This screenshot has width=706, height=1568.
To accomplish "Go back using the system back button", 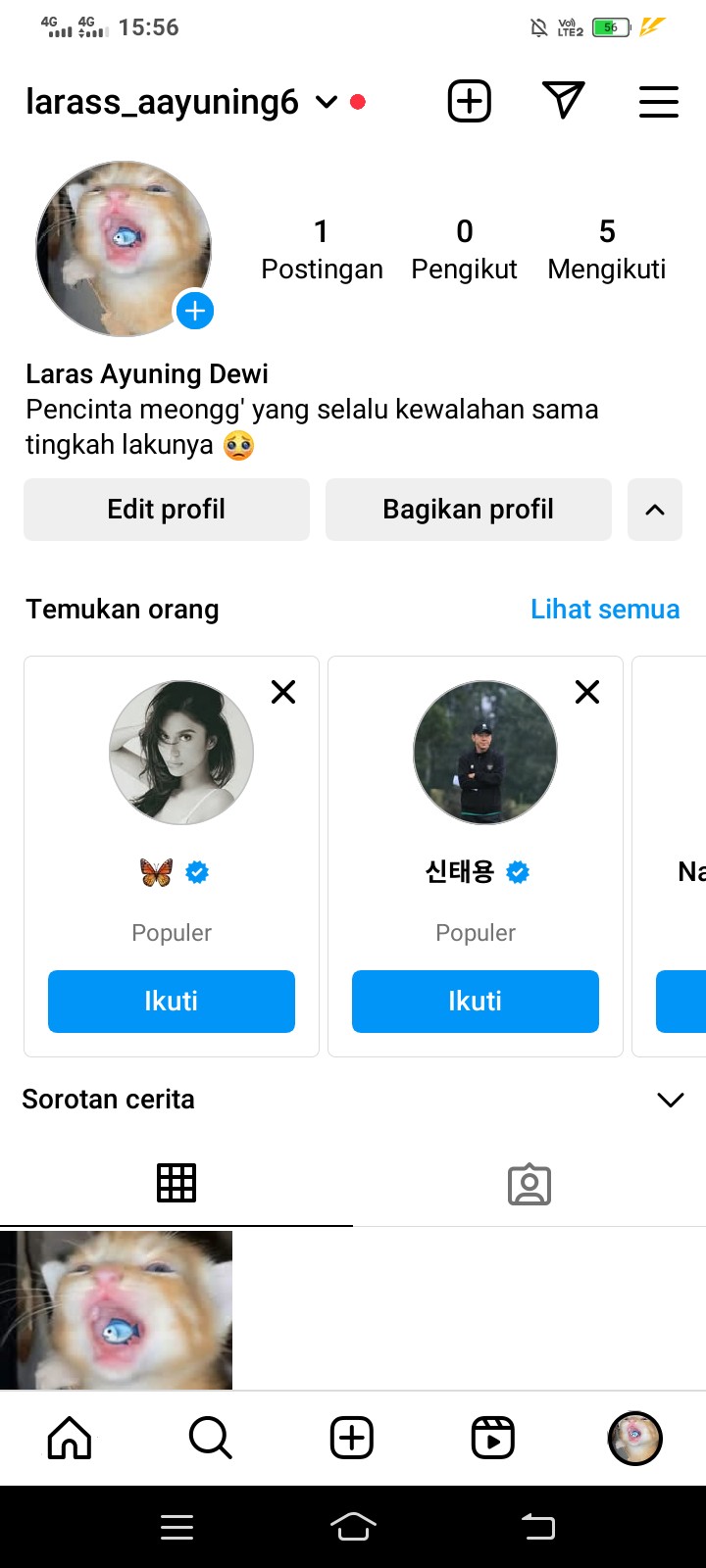I will (537, 1527).
